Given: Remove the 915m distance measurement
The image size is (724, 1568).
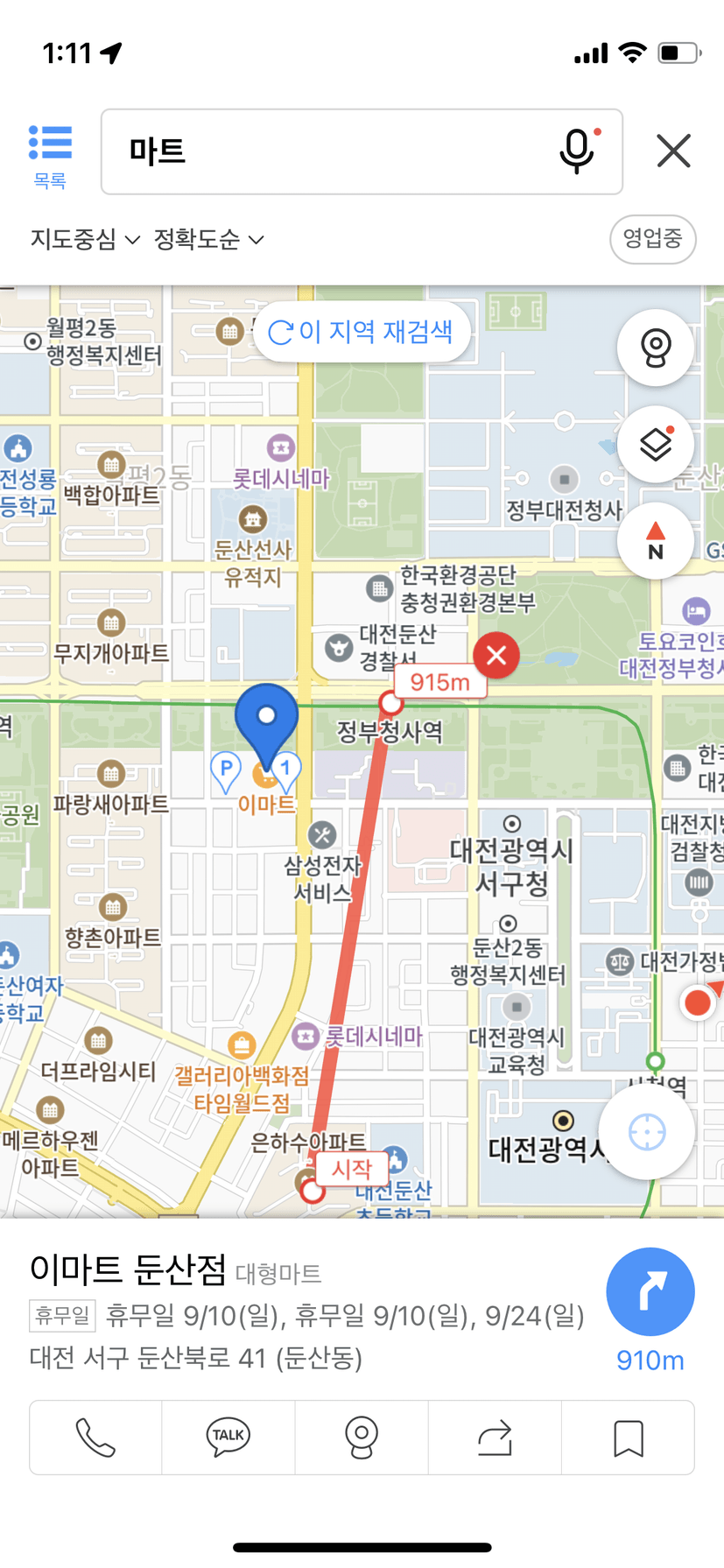Looking at the screenshot, I should click(496, 654).
